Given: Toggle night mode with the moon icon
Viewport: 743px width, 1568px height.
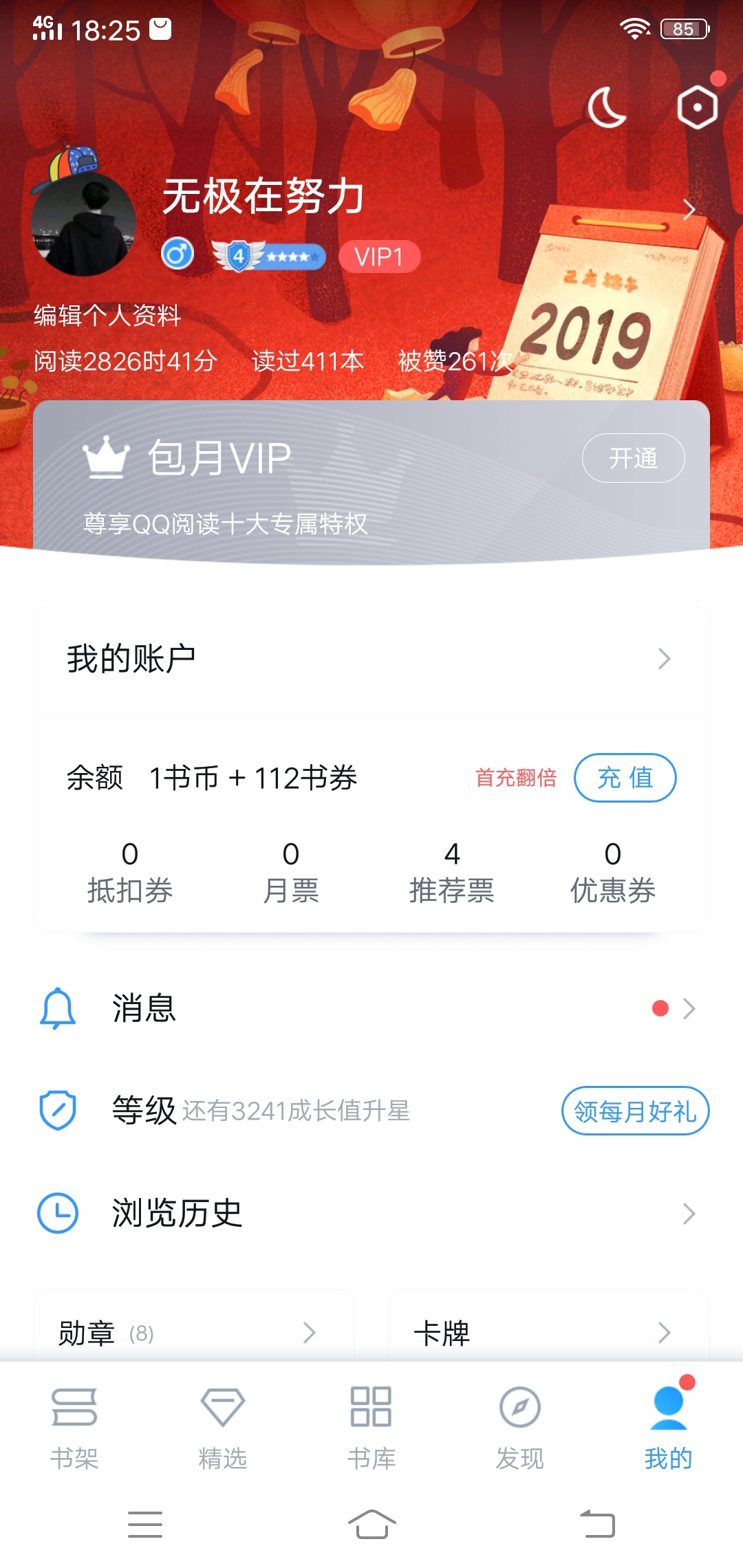Looking at the screenshot, I should [607, 107].
